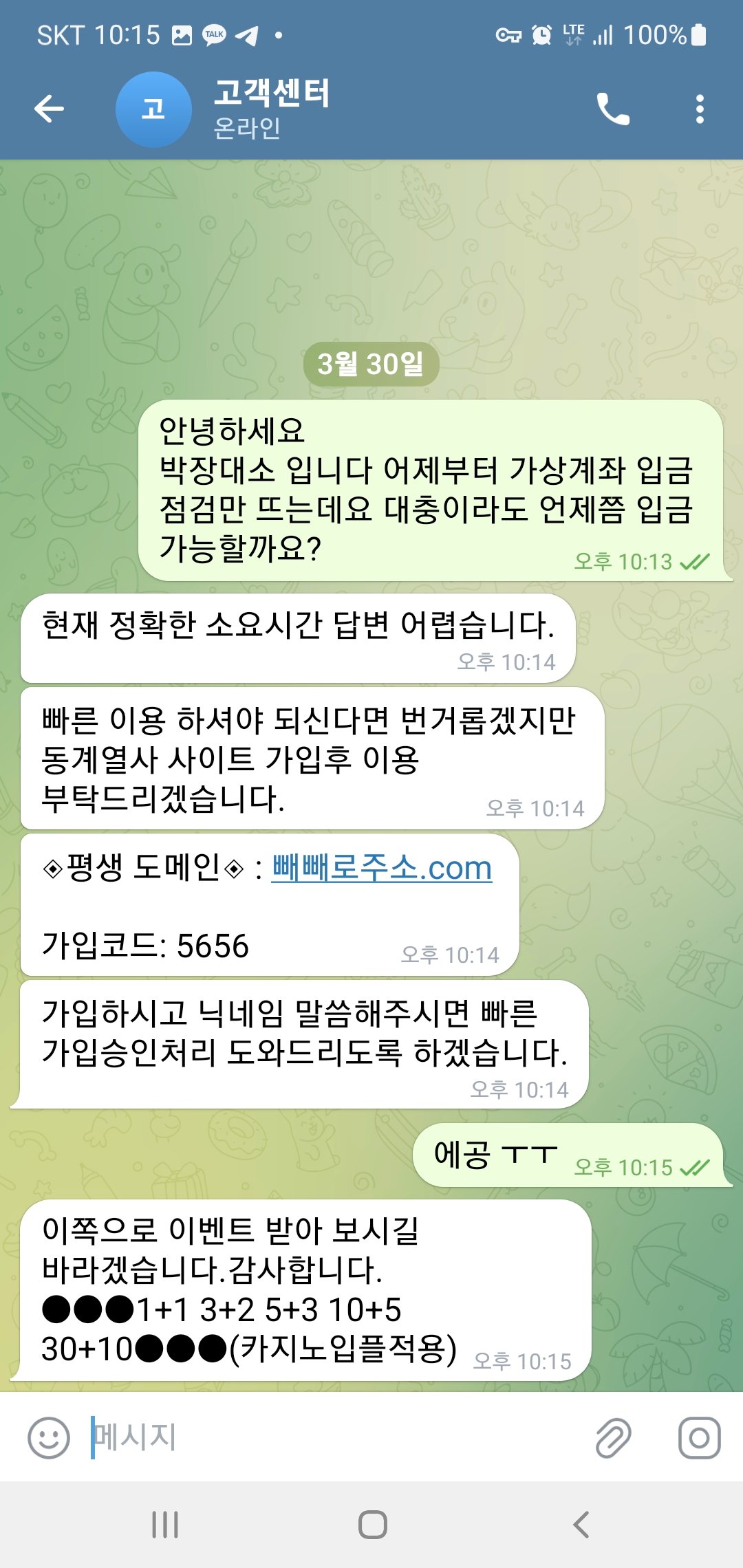Start a voice call with 고객센터
743x1568 pixels.
coord(612,109)
